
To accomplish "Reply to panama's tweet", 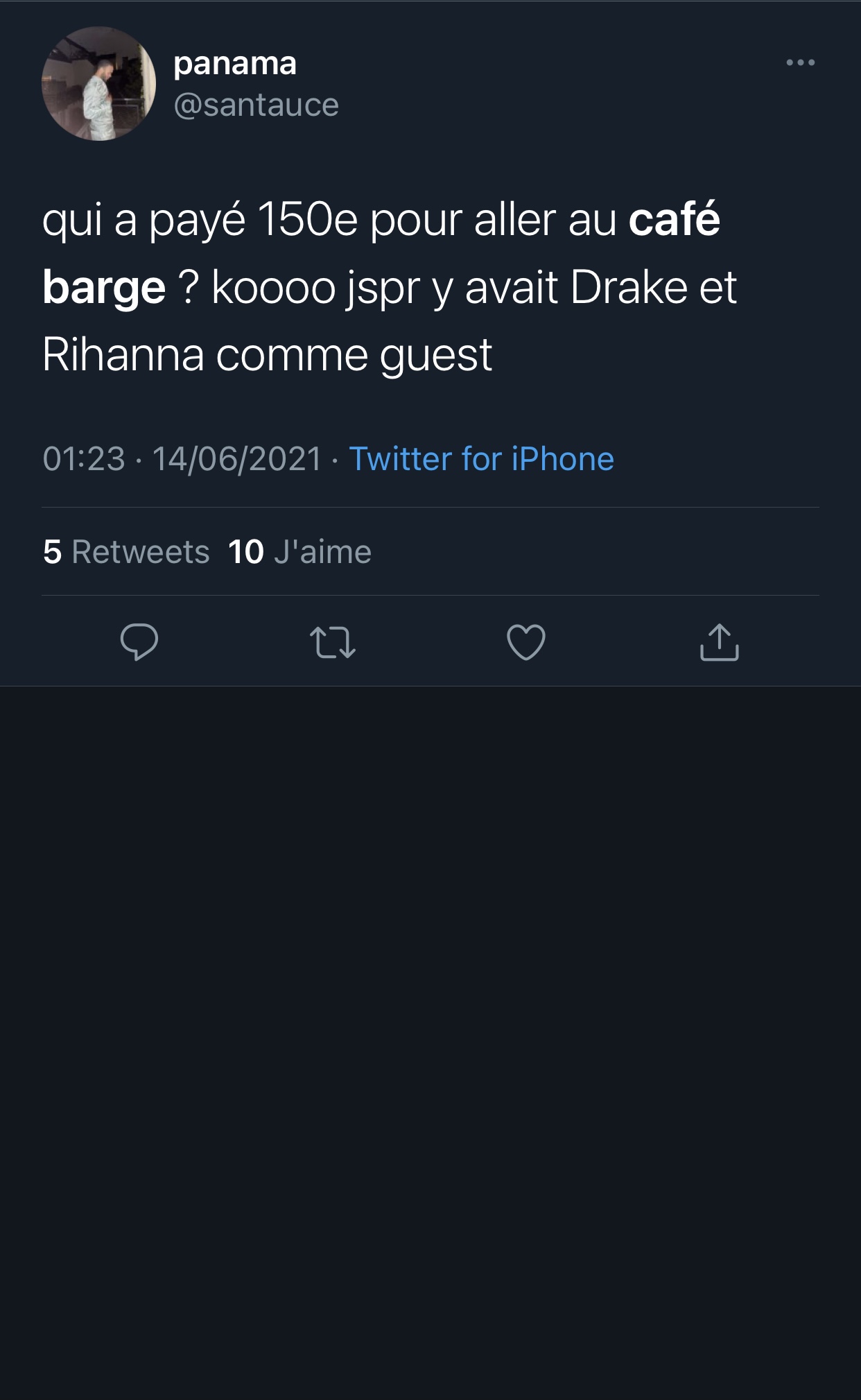I will tap(139, 641).
